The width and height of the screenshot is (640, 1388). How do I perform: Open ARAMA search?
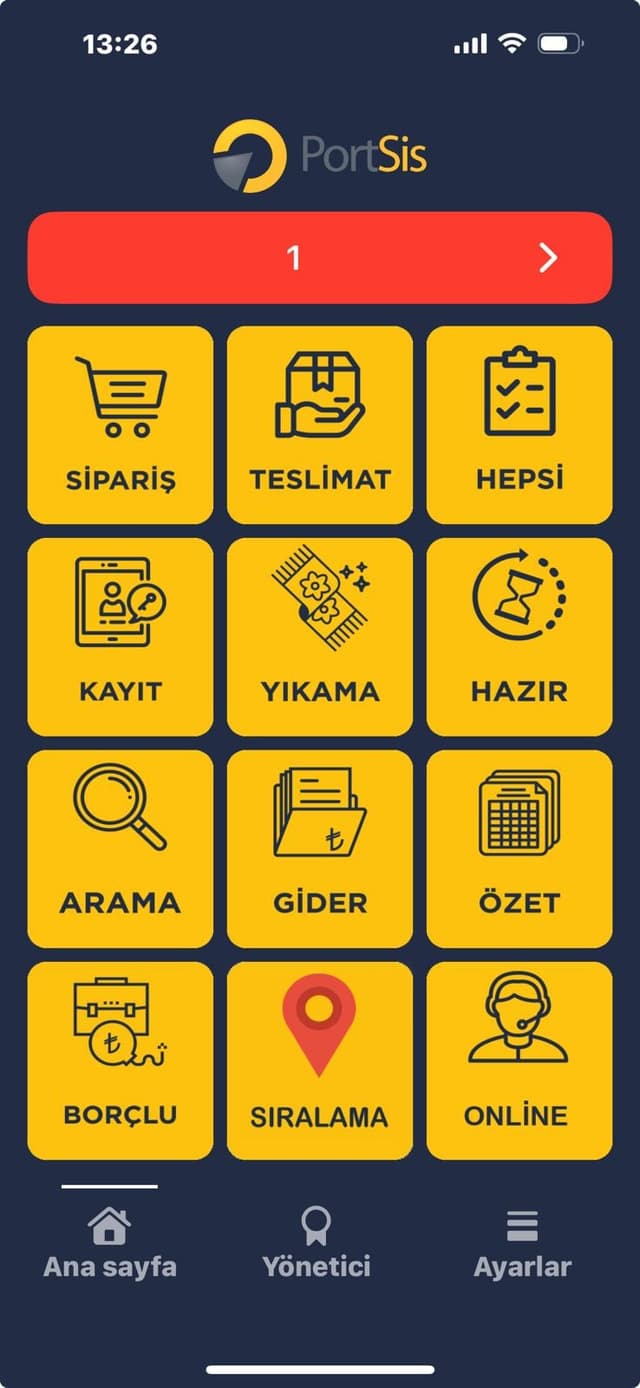tap(120, 848)
